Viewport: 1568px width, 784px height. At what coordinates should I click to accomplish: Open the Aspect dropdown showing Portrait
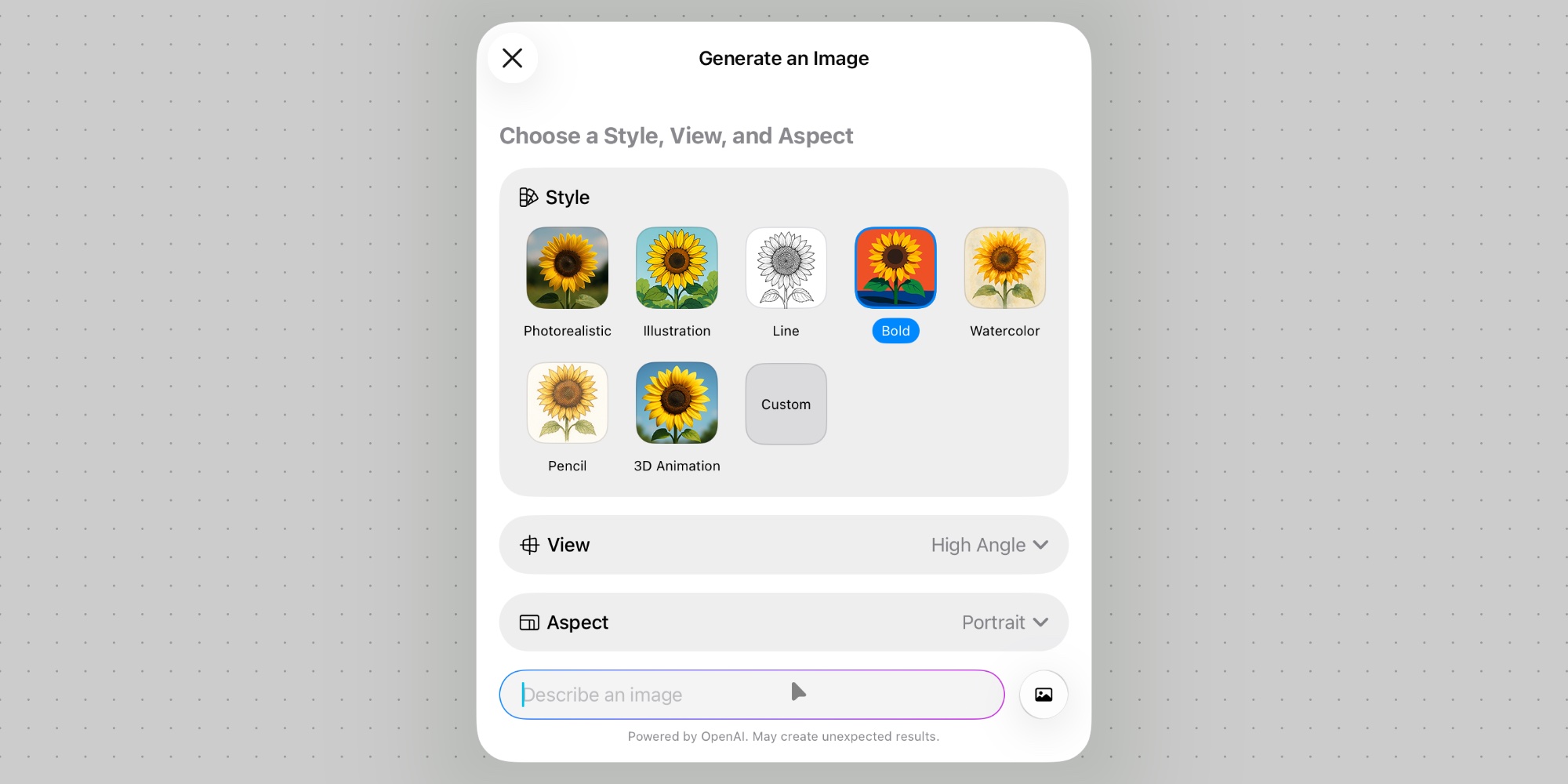(1004, 622)
